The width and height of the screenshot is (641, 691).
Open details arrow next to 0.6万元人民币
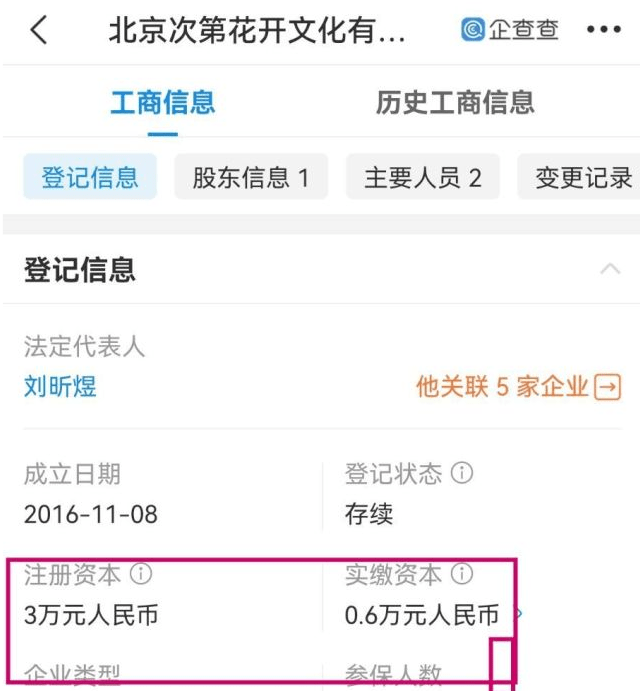tap(517, 614)
